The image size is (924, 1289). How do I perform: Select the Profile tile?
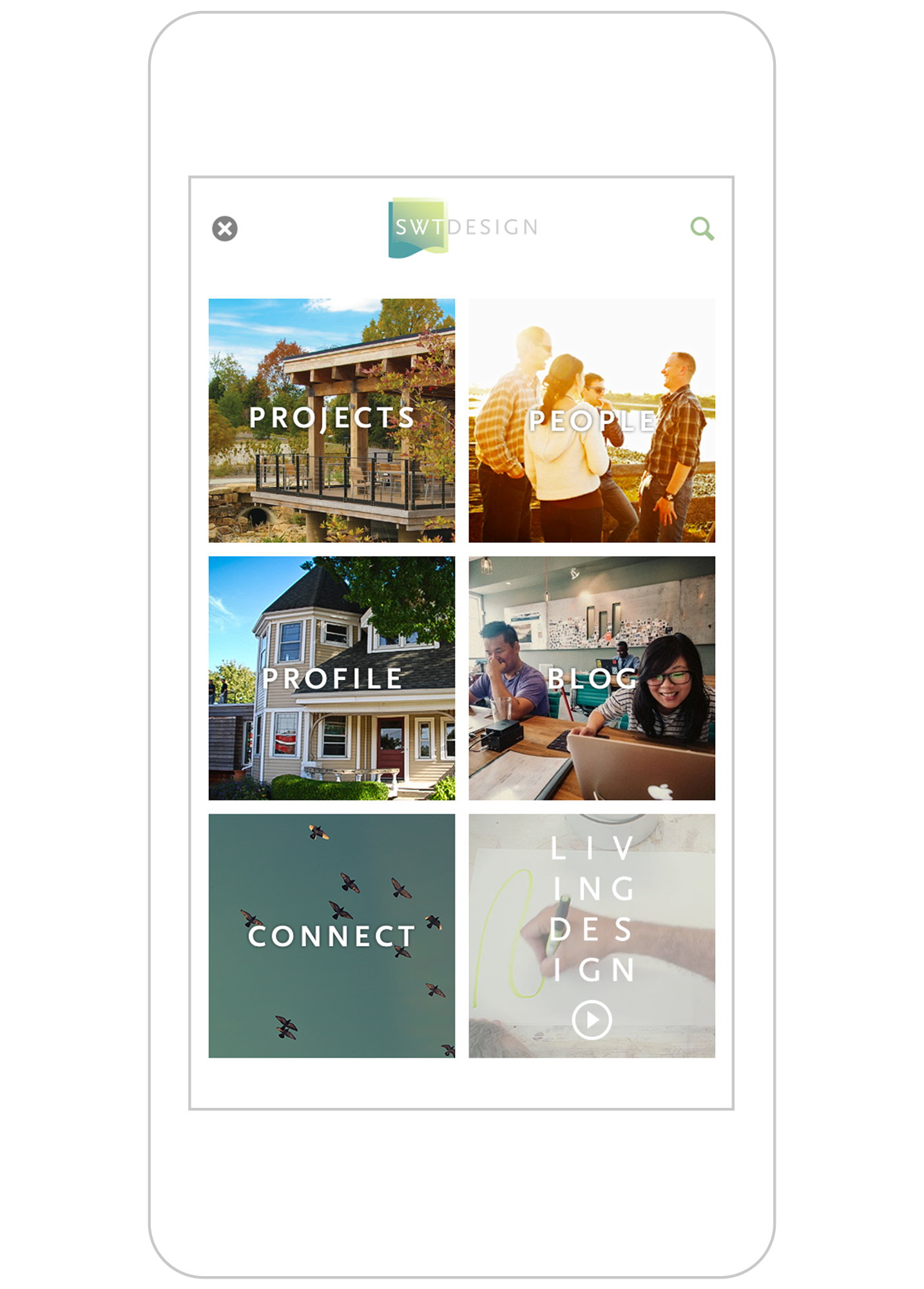pyautogui.click(x=332, y=678)
